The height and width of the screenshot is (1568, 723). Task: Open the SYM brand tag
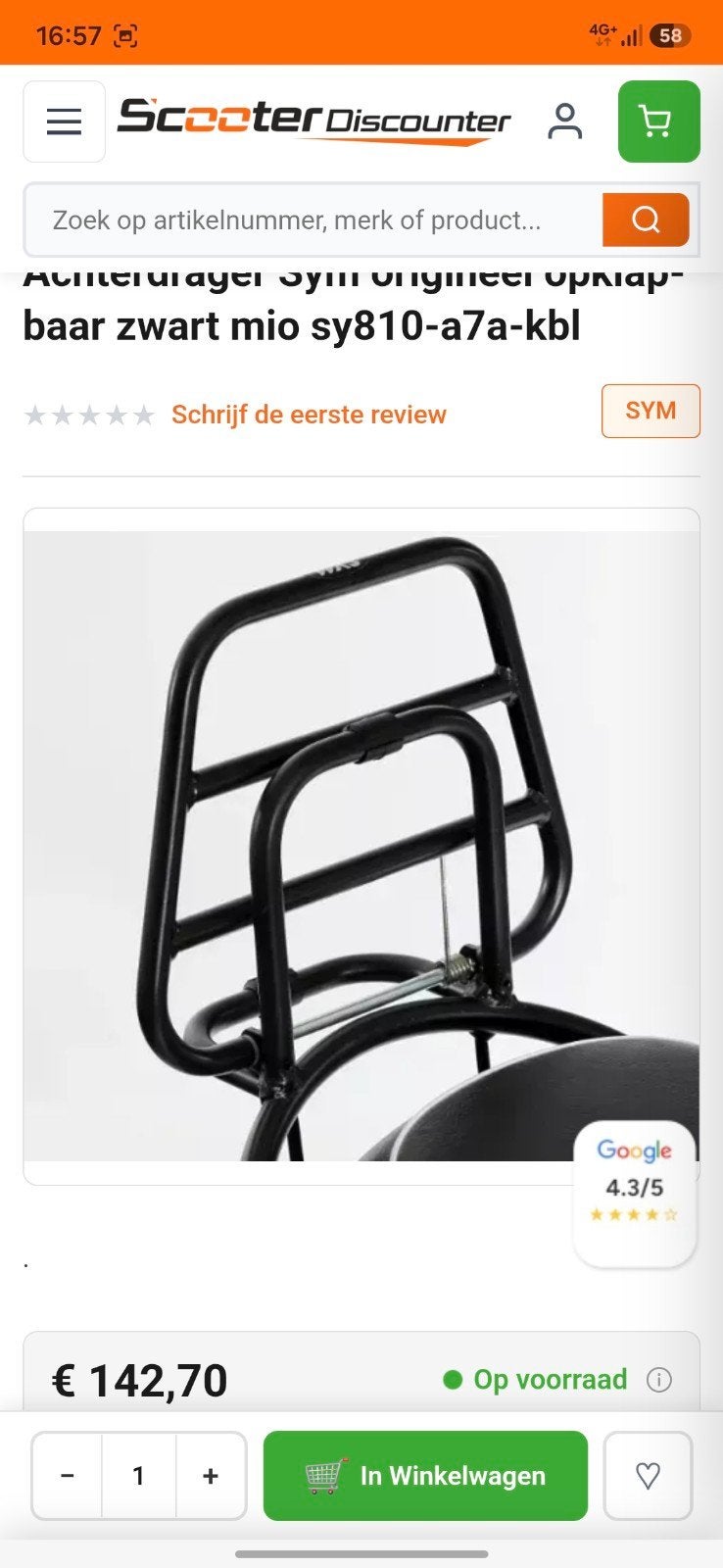(651, 411)
